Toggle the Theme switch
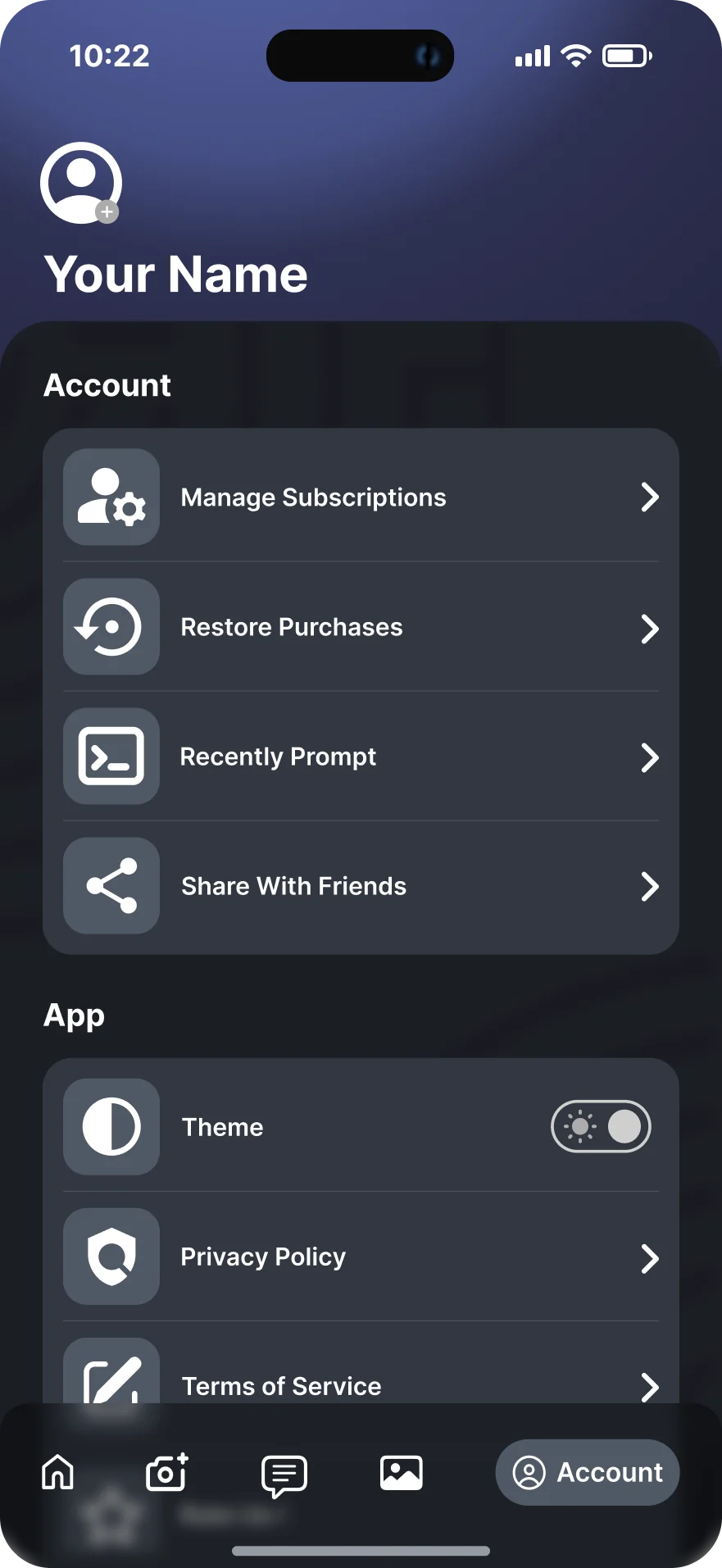The height and width of the screenshot is (1568, 722). point(601,1126)
